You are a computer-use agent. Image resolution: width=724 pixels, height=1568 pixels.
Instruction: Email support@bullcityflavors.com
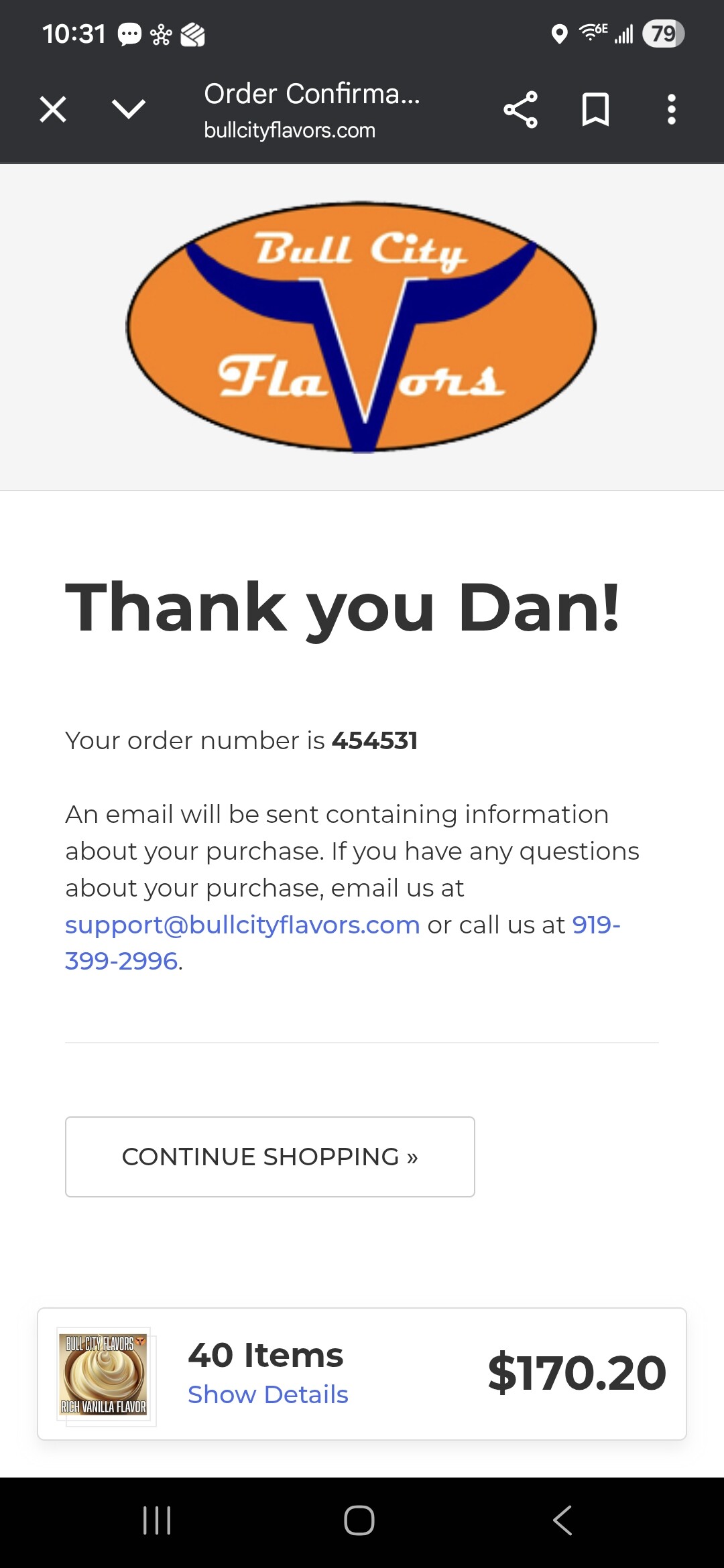pos(242,925)
